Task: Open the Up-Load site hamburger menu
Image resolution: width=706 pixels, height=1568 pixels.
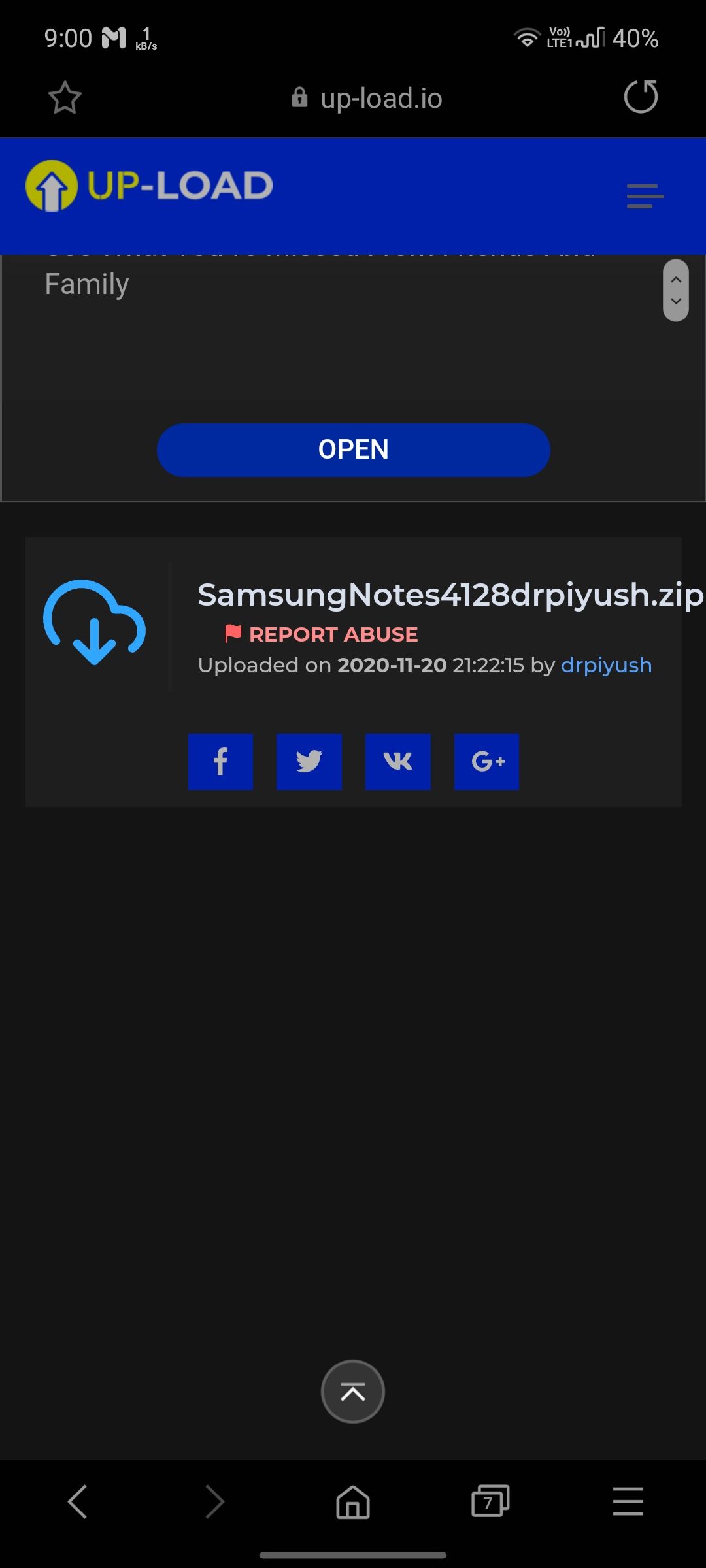Action: coord(645,196)
